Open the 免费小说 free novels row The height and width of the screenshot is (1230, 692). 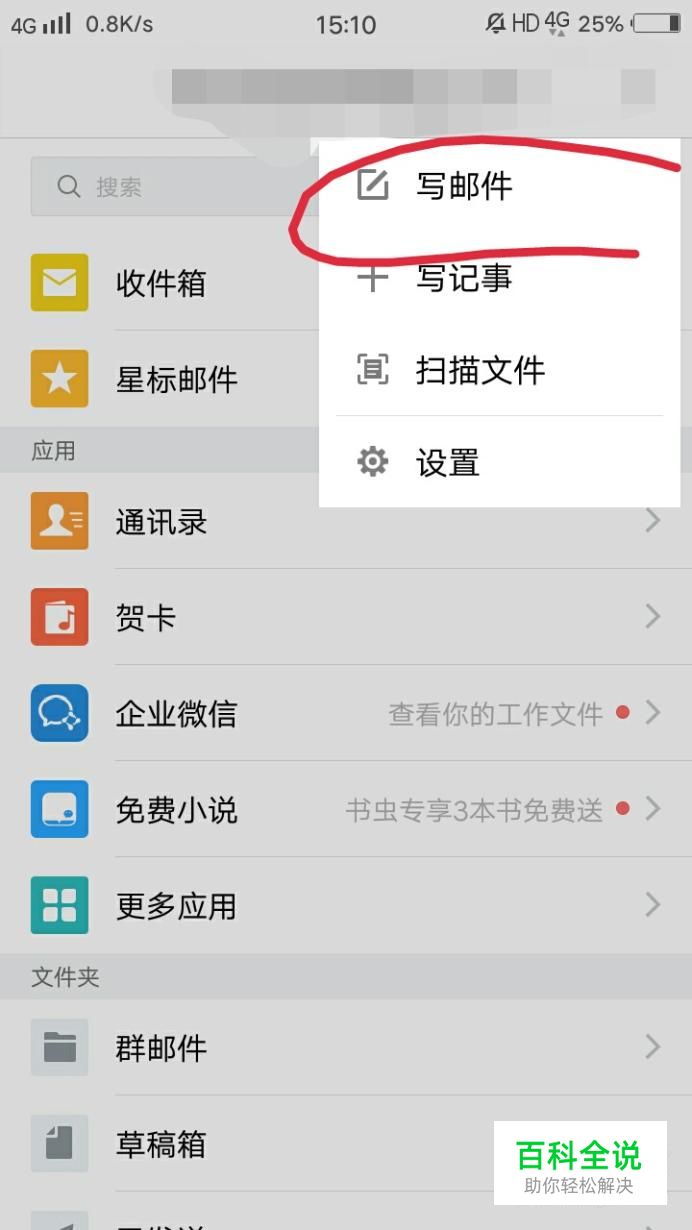pos(346,809)
